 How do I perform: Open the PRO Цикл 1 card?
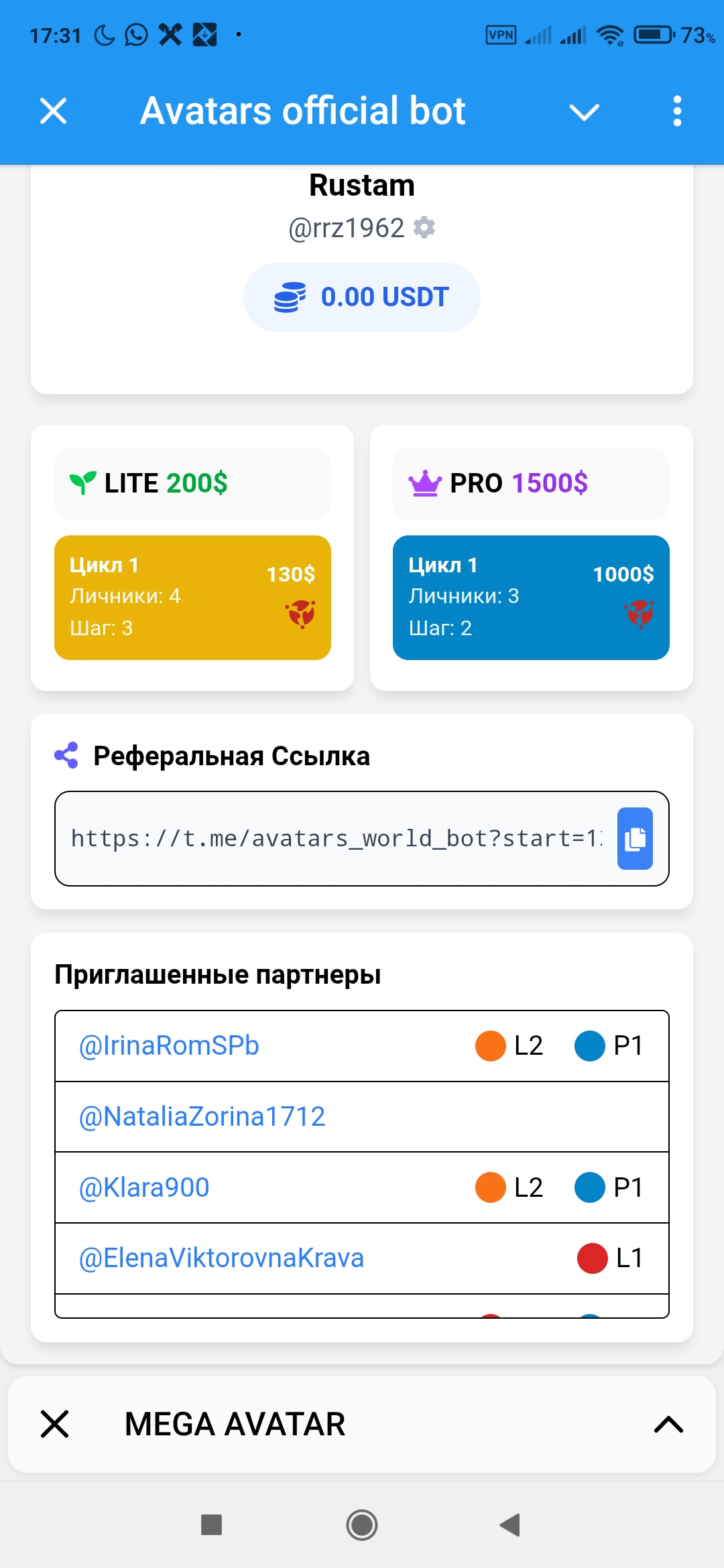(x=531, y=597)
